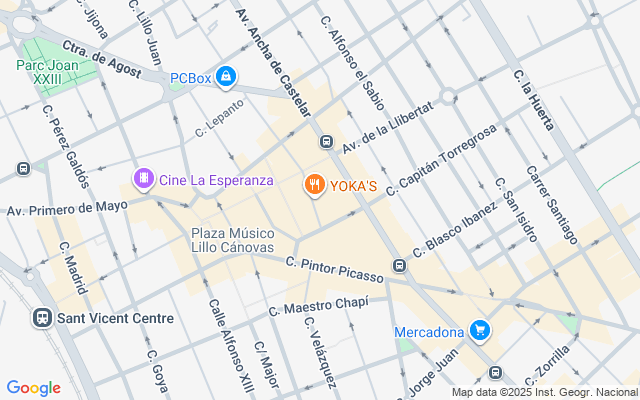Select the Sant Vicent Centre station marker
Image resolution: width=640 pixels, height=400 pixels.
pos(43,318)
